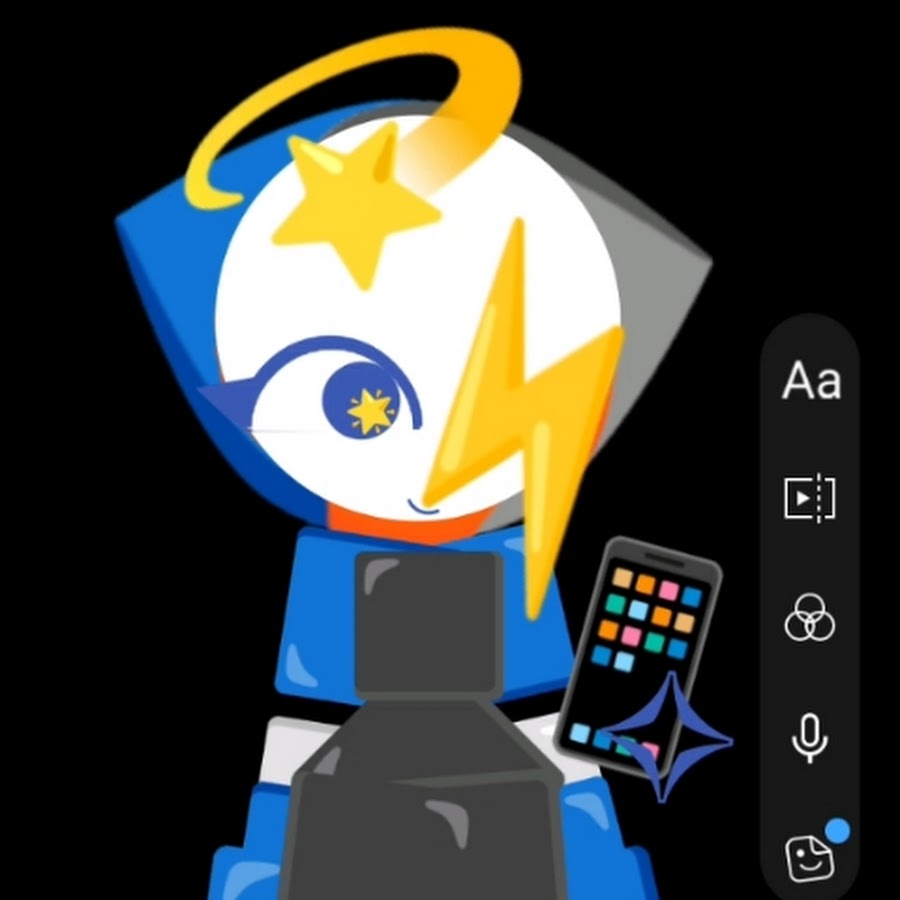Open the clip split tool
Viewport: 900px width, 900px height.
click(x=810, y=497)
